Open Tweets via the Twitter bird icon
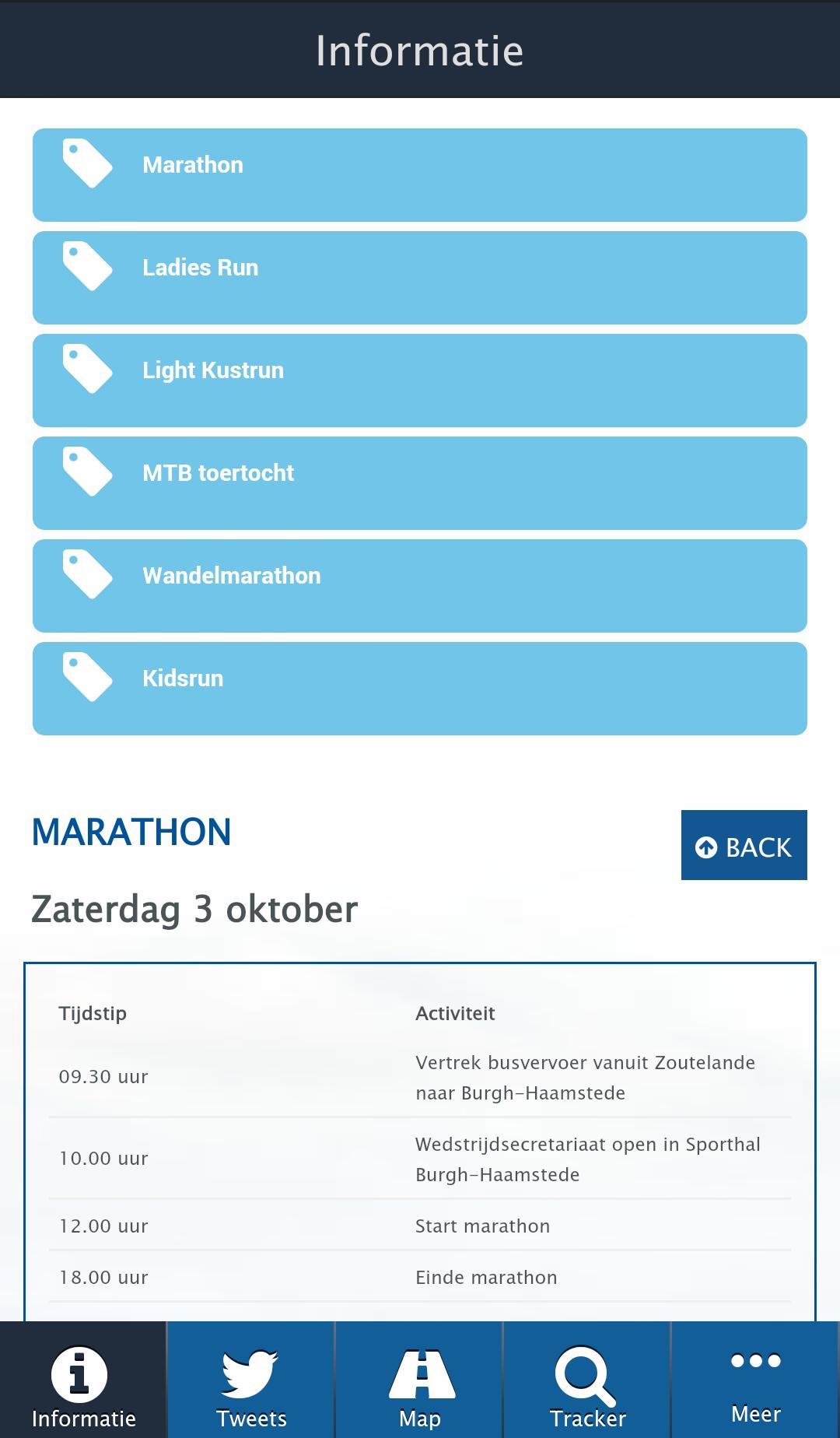Screen dimensions: 840x1438 (250, 1370)
